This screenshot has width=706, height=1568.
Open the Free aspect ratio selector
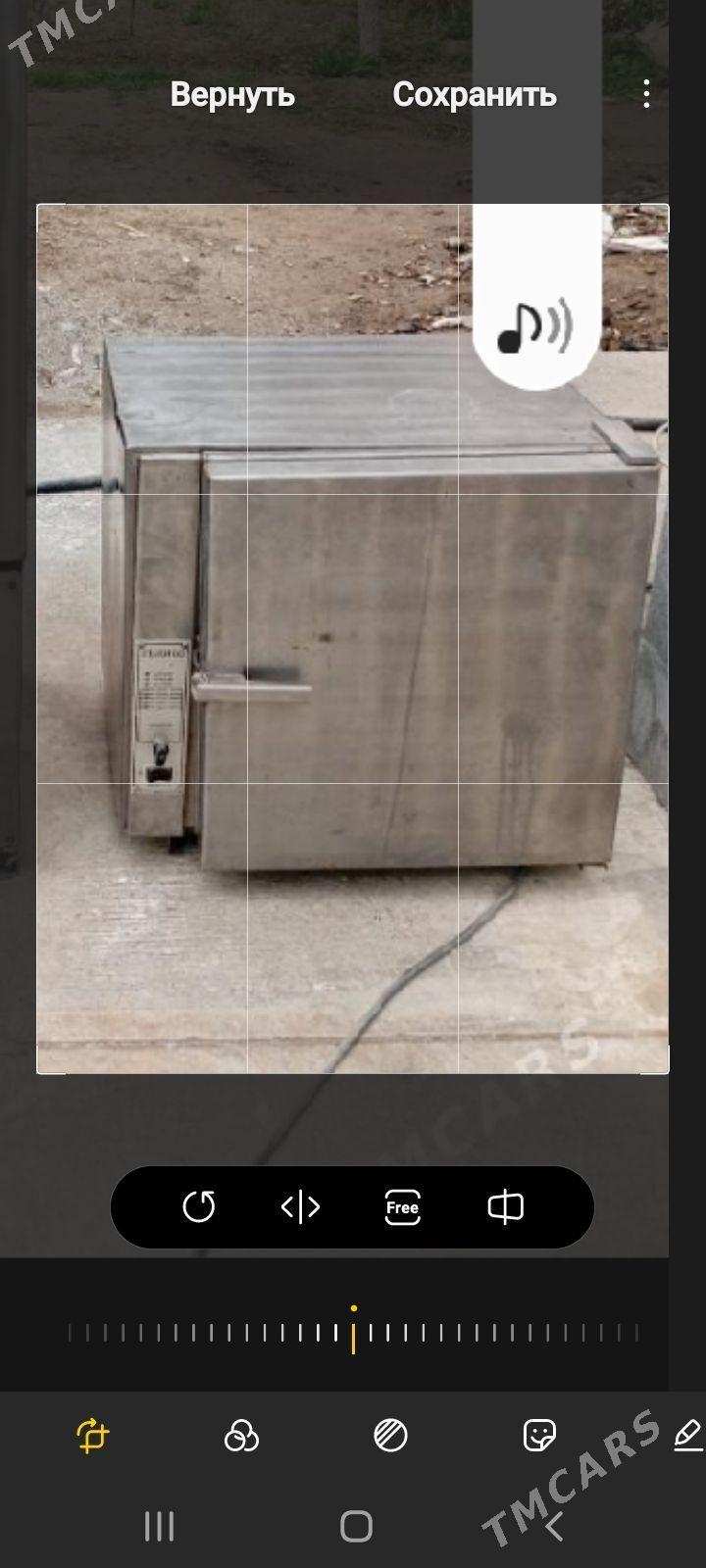click(402, 1206)
